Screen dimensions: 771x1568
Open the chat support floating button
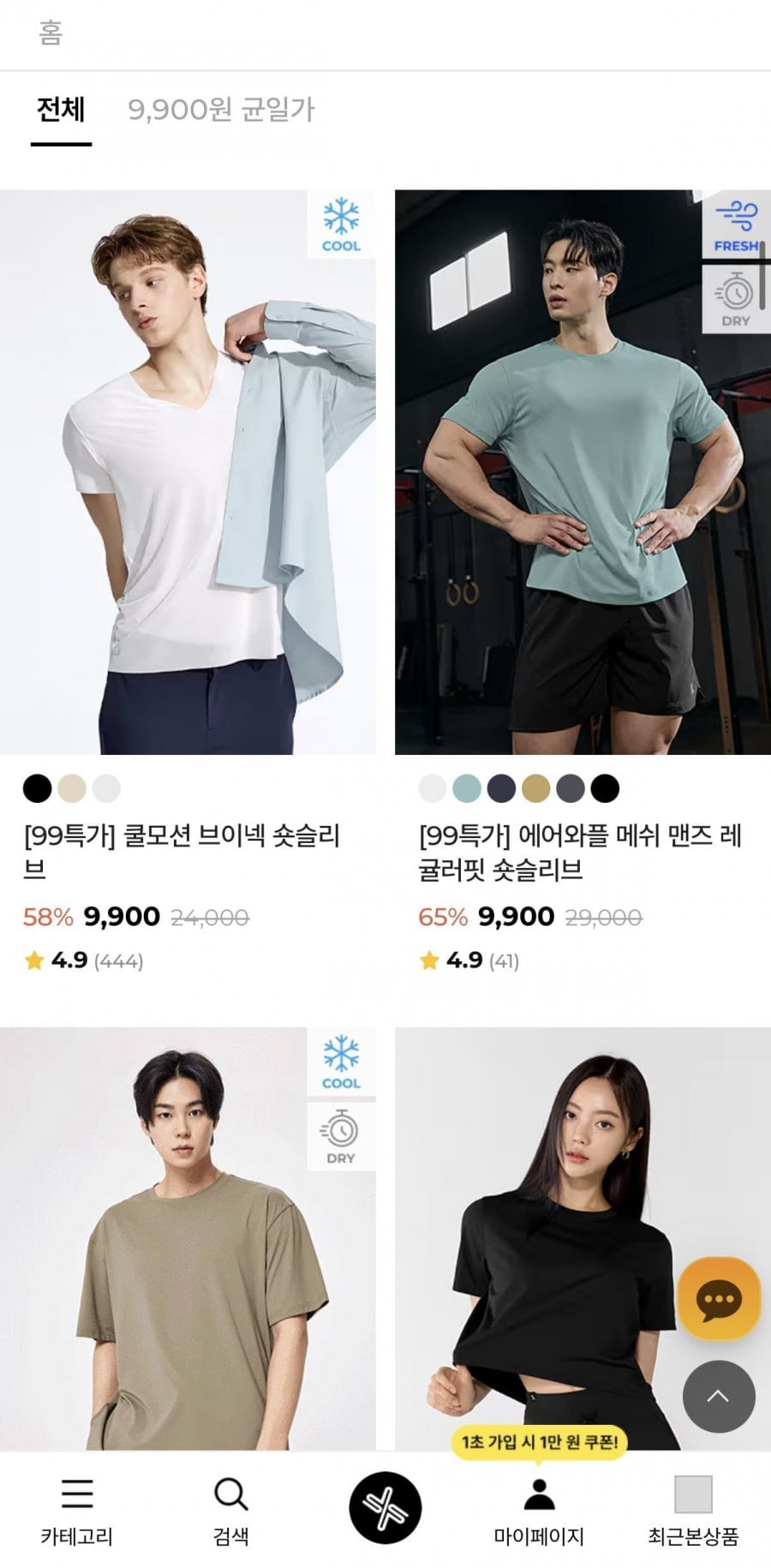(719, 1299)
